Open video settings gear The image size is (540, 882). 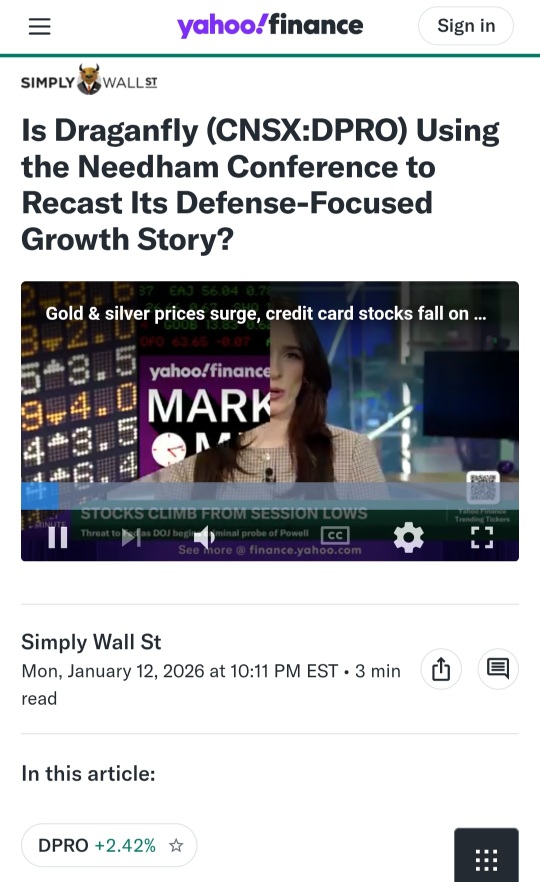[408, 537]
